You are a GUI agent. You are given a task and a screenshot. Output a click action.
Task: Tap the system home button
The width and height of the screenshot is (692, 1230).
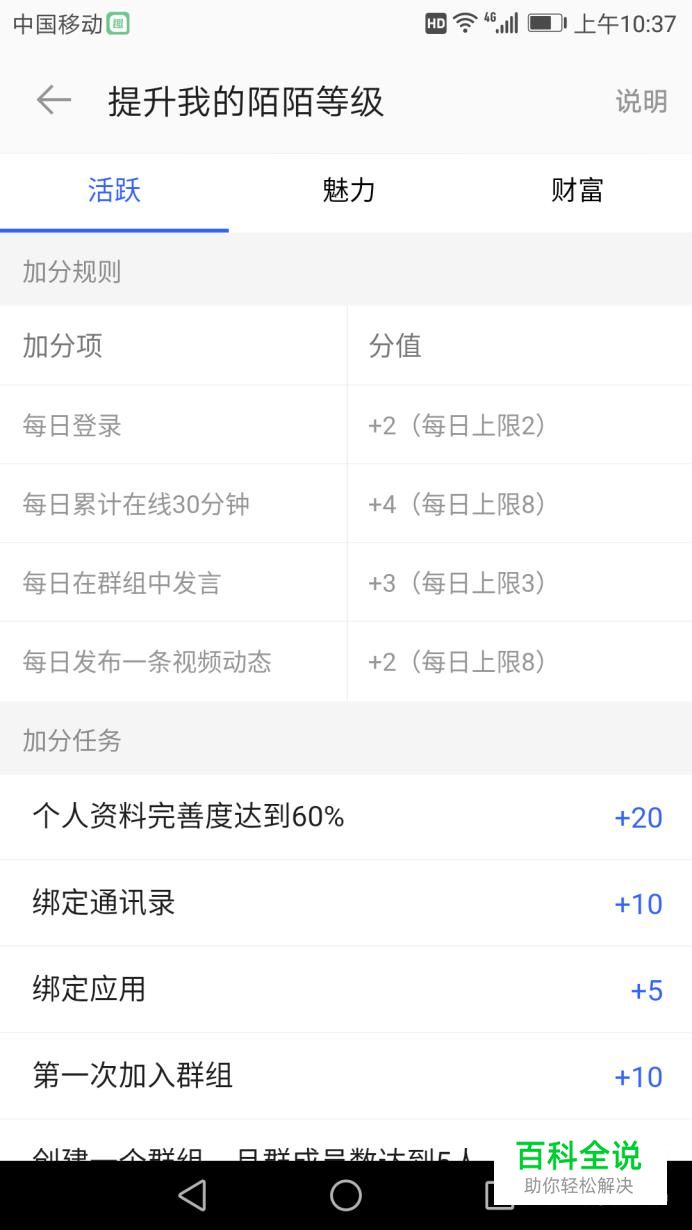click(x=346, y=1195)
